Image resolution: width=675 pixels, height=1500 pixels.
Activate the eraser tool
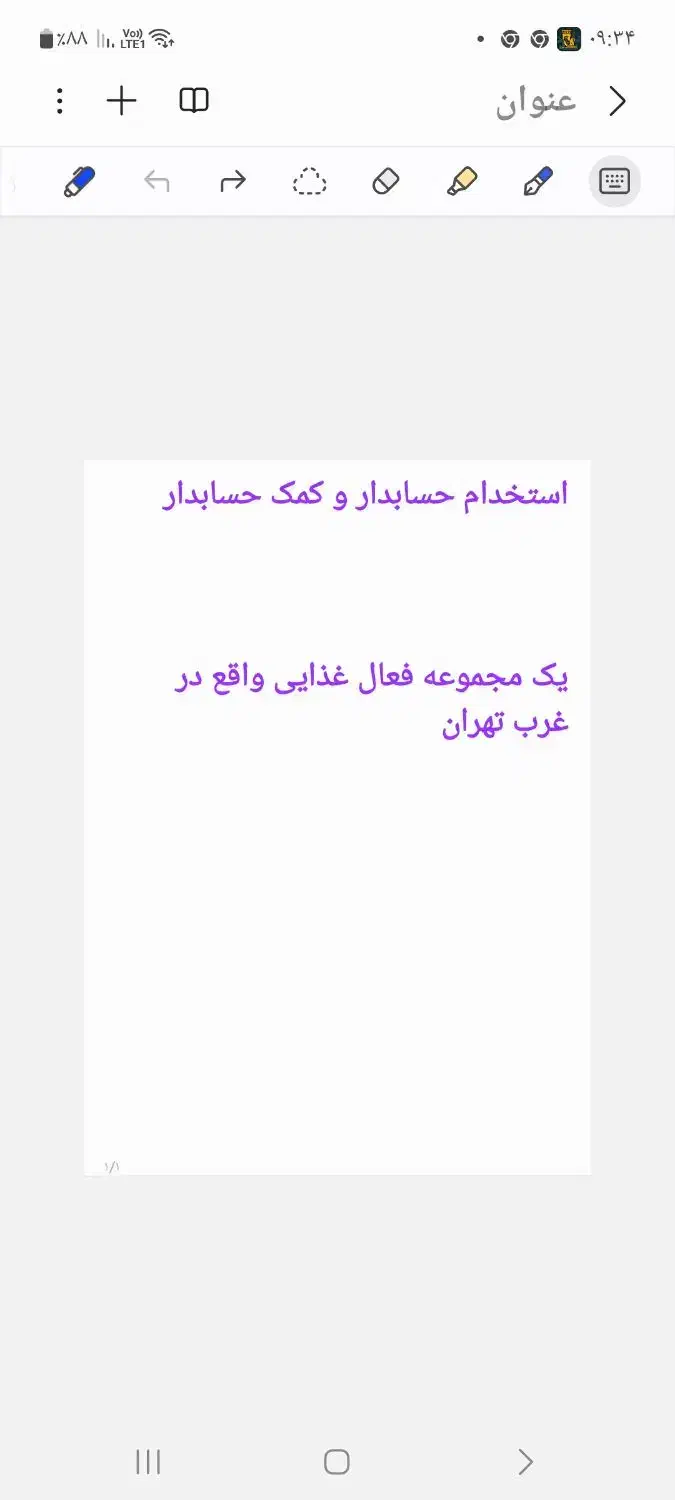[x=386, y=182]
